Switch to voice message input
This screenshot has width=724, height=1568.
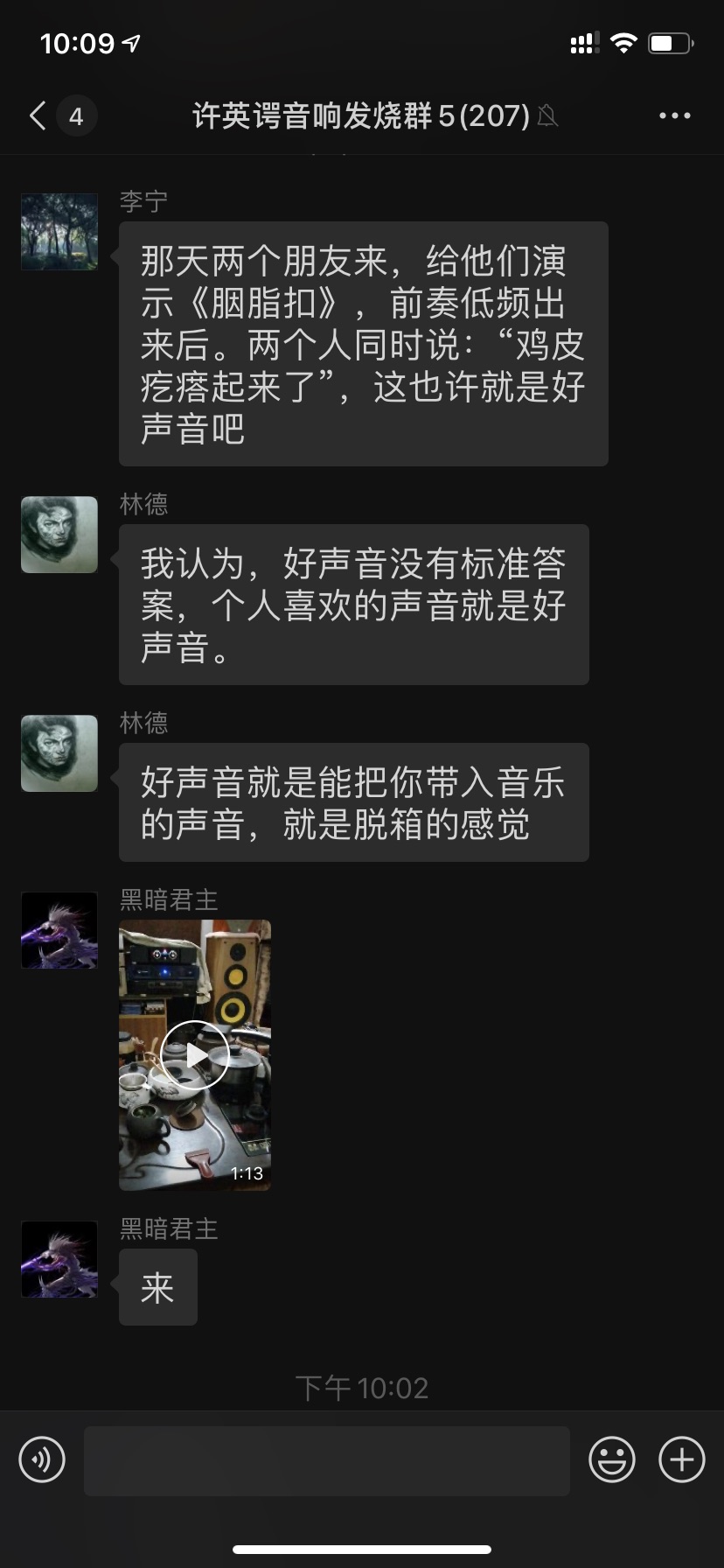click(x=42, y=1459)
